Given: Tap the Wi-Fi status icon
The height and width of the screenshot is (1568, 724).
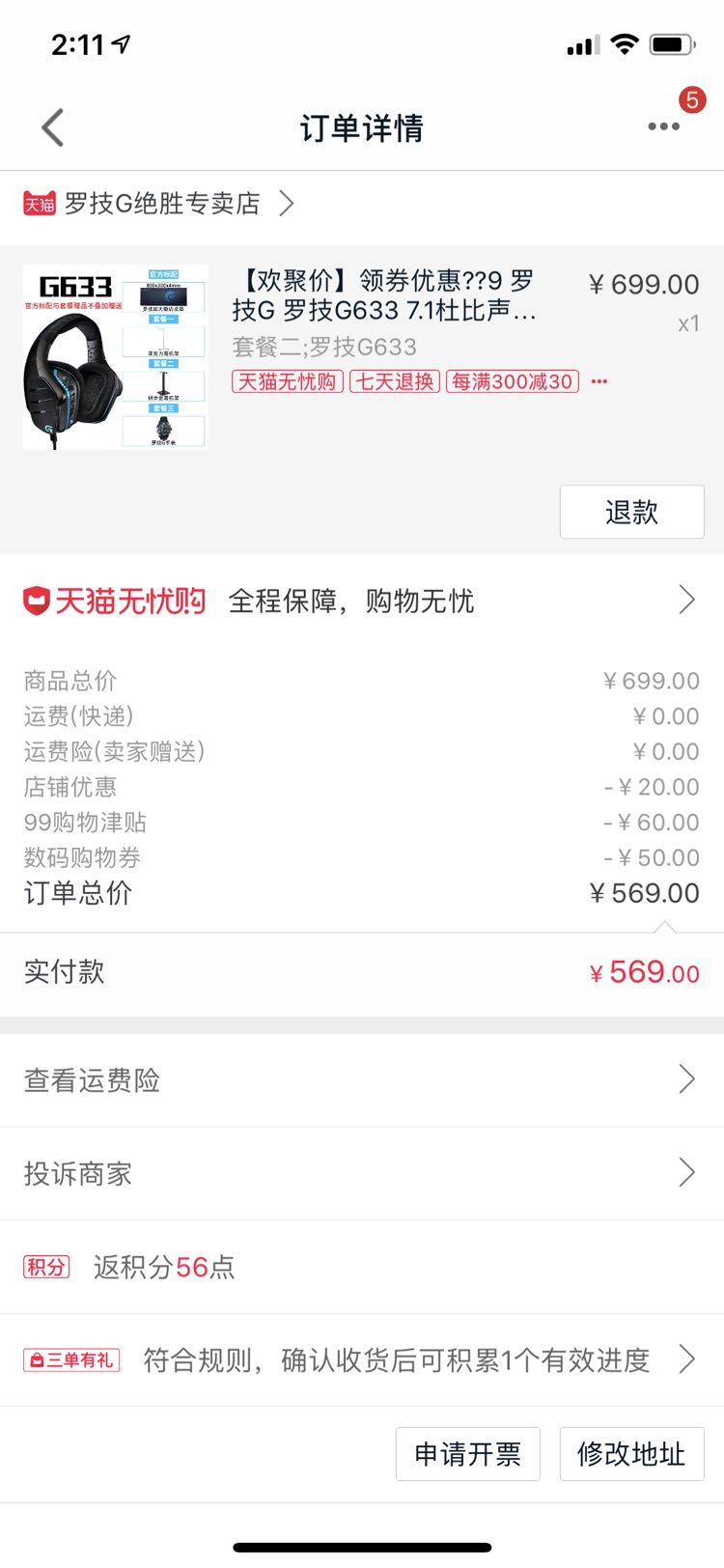Looking at the screenshot, I should coord(626,42).
